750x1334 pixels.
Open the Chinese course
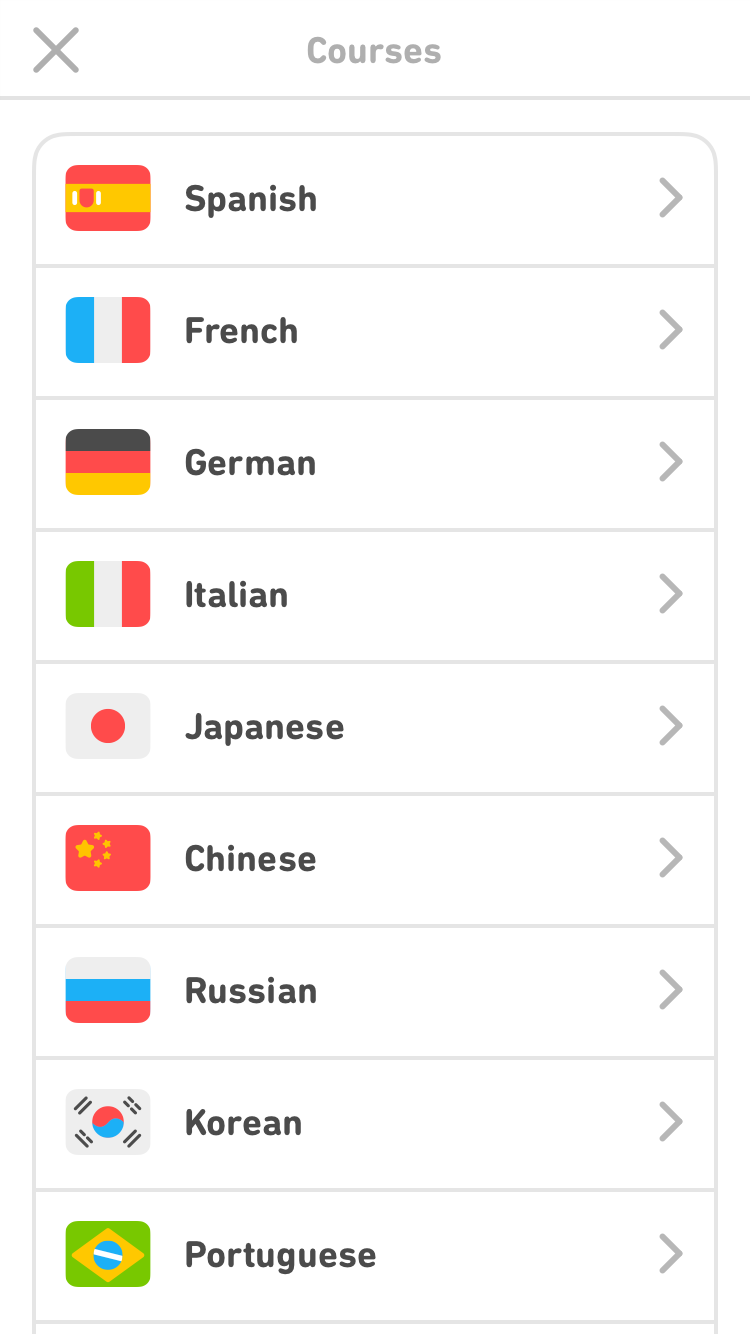click(x=375, y=859)
